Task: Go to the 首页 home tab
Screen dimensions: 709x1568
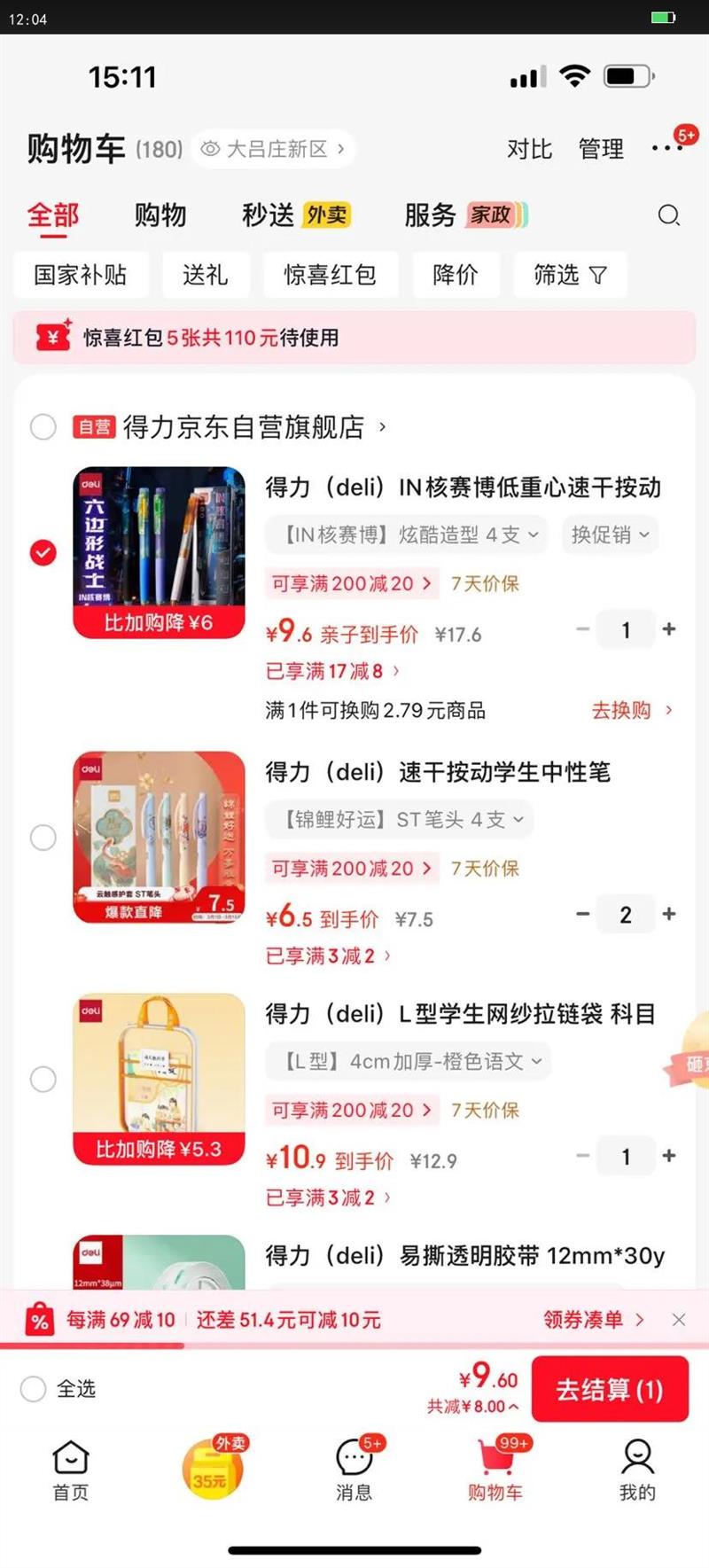Action: click(x=71, y=1470)
